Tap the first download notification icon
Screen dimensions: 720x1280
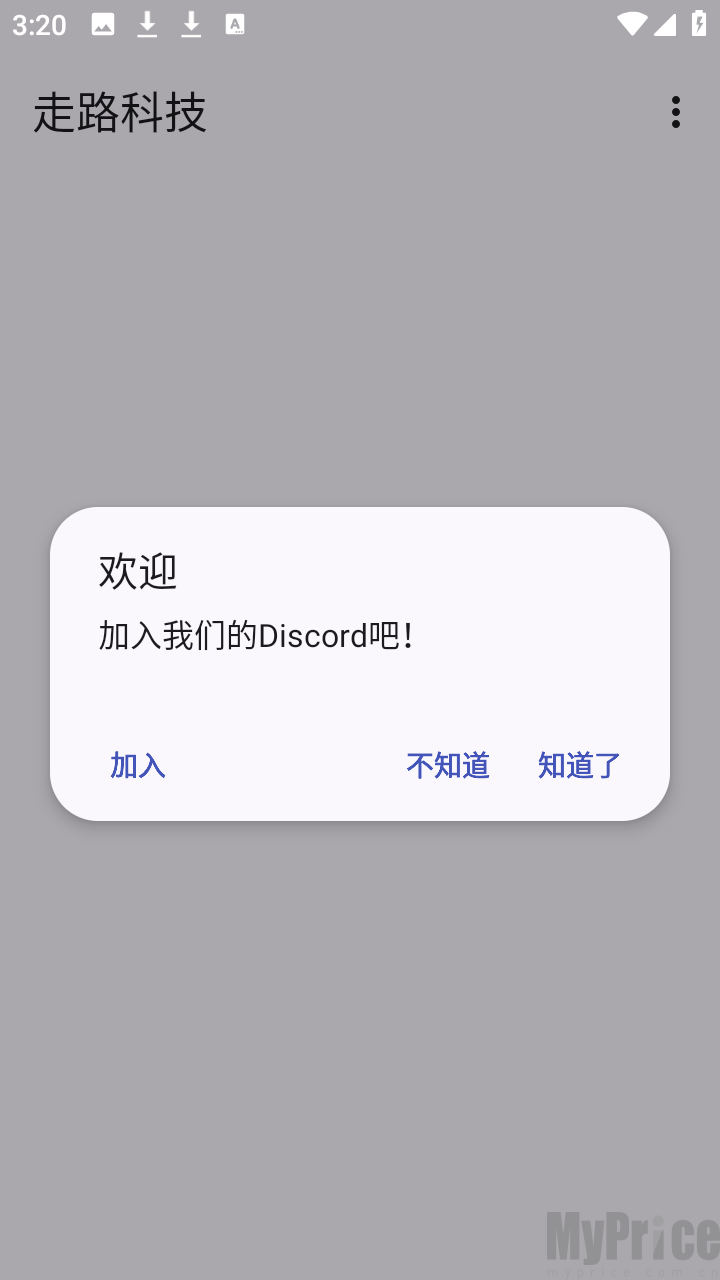[x=146, y=25]
